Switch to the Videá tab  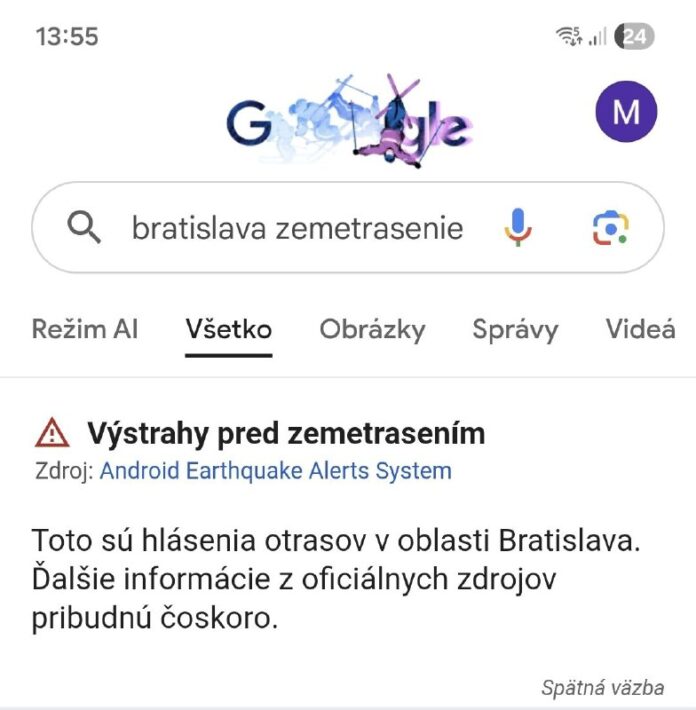click(x=640, y=329)
